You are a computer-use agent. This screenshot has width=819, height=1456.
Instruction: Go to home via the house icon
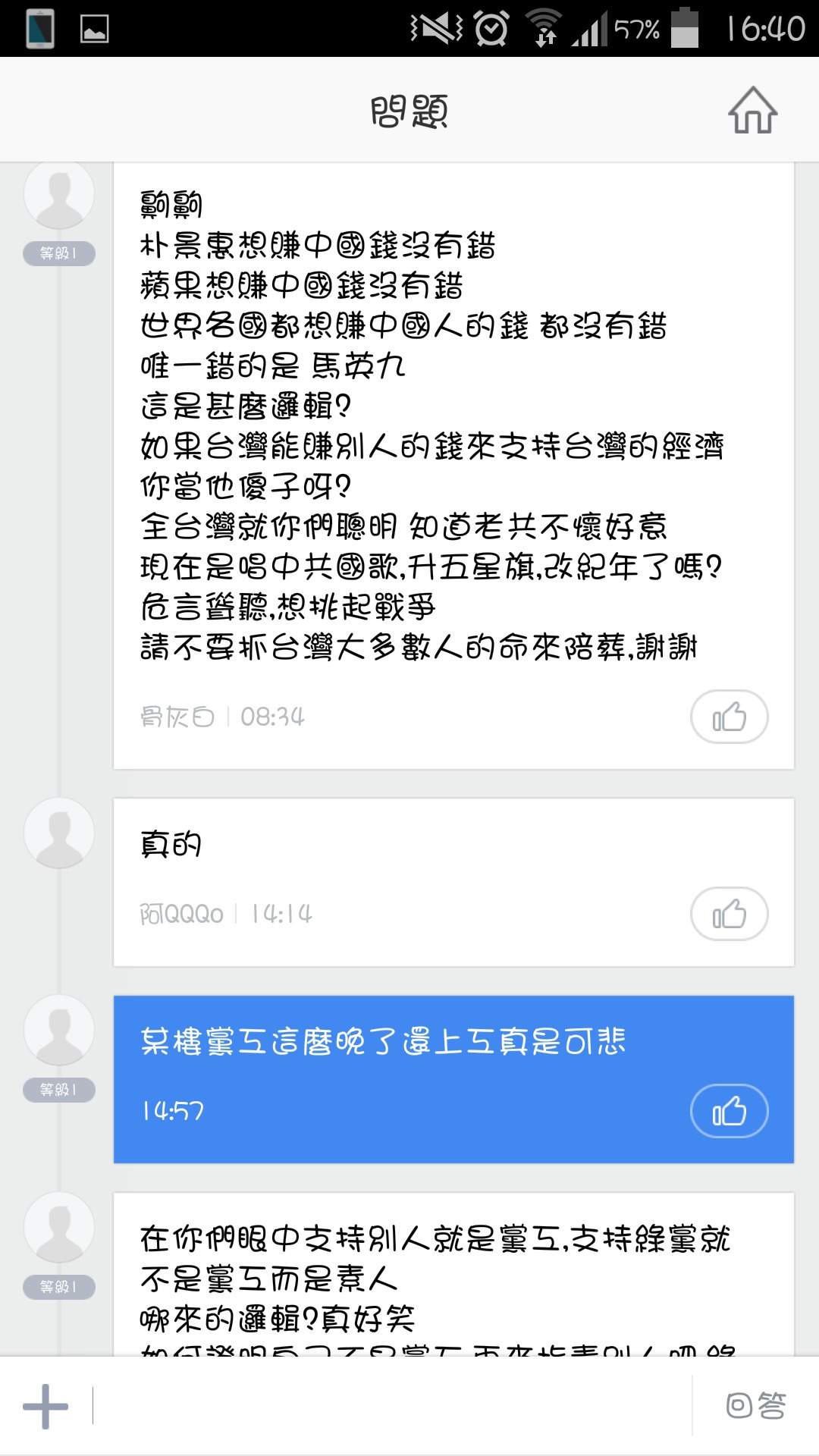752,111
